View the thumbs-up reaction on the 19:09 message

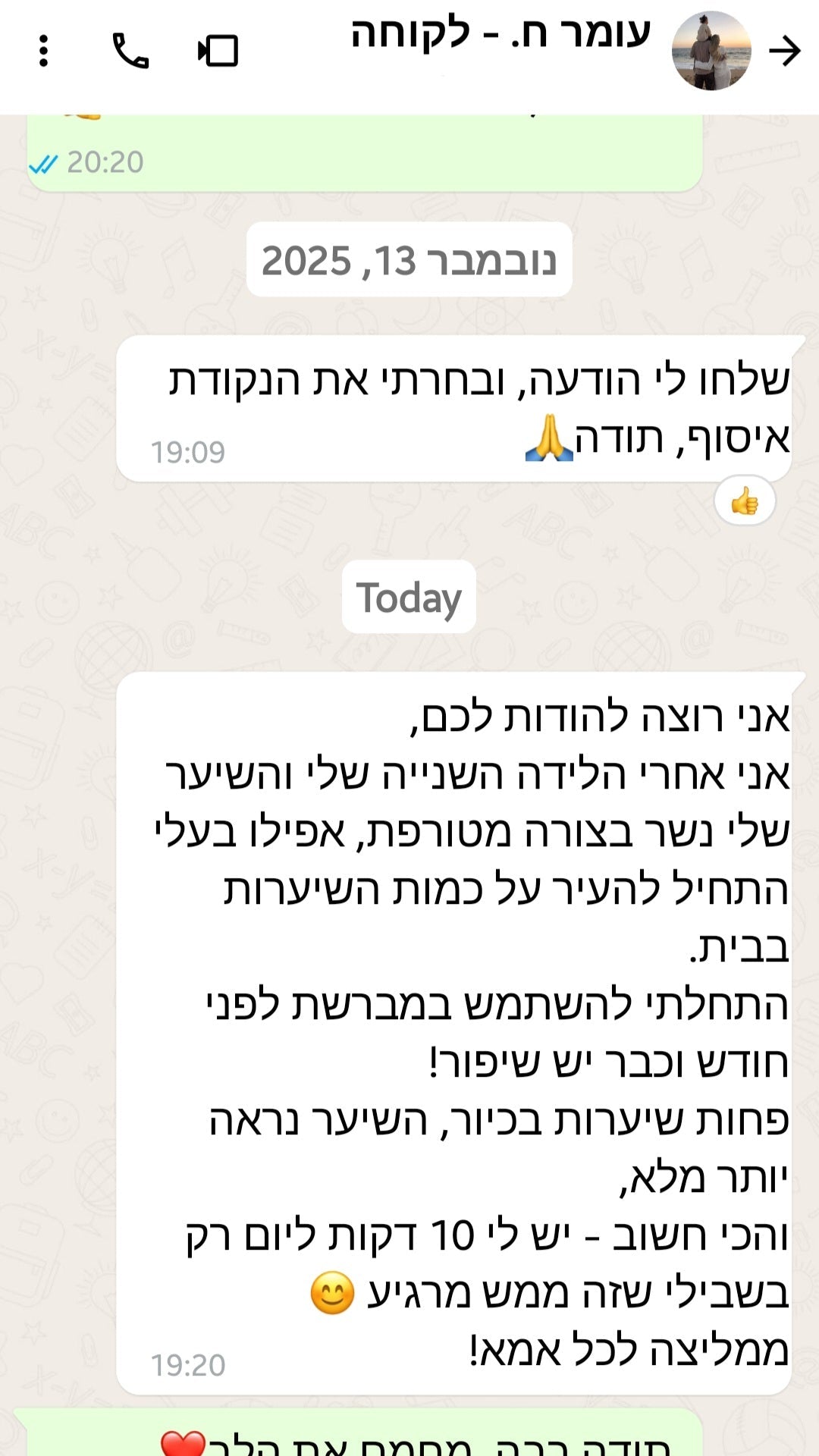(x=745, y=501)
